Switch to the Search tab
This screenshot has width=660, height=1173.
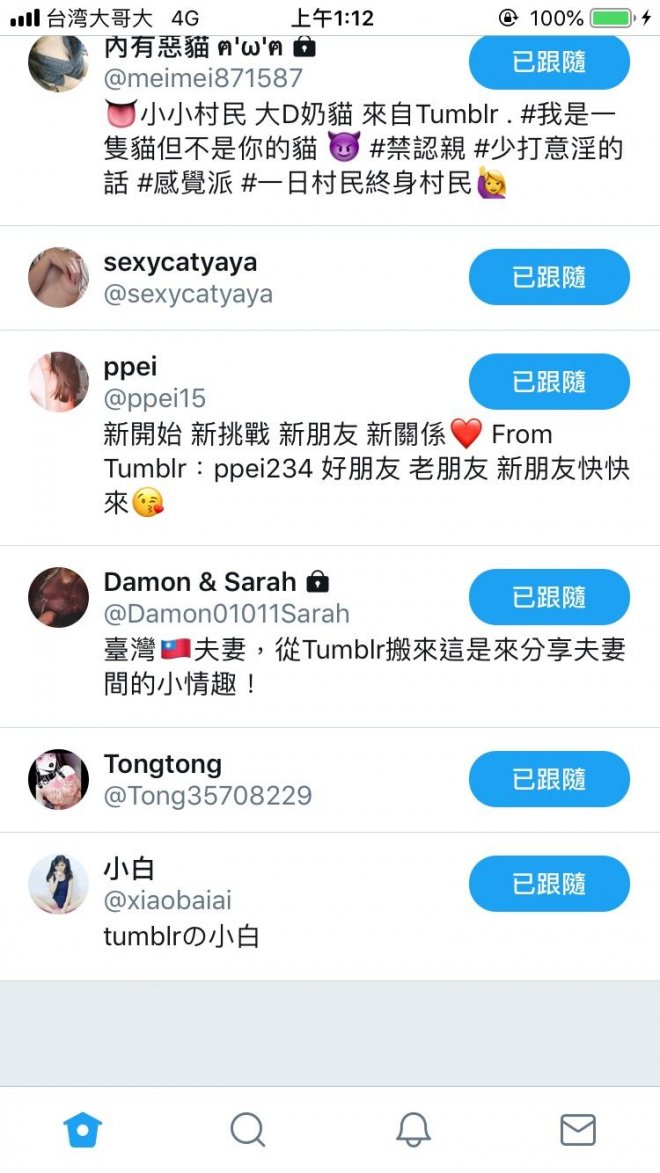pyautogui.click(x=247, y=1130)
